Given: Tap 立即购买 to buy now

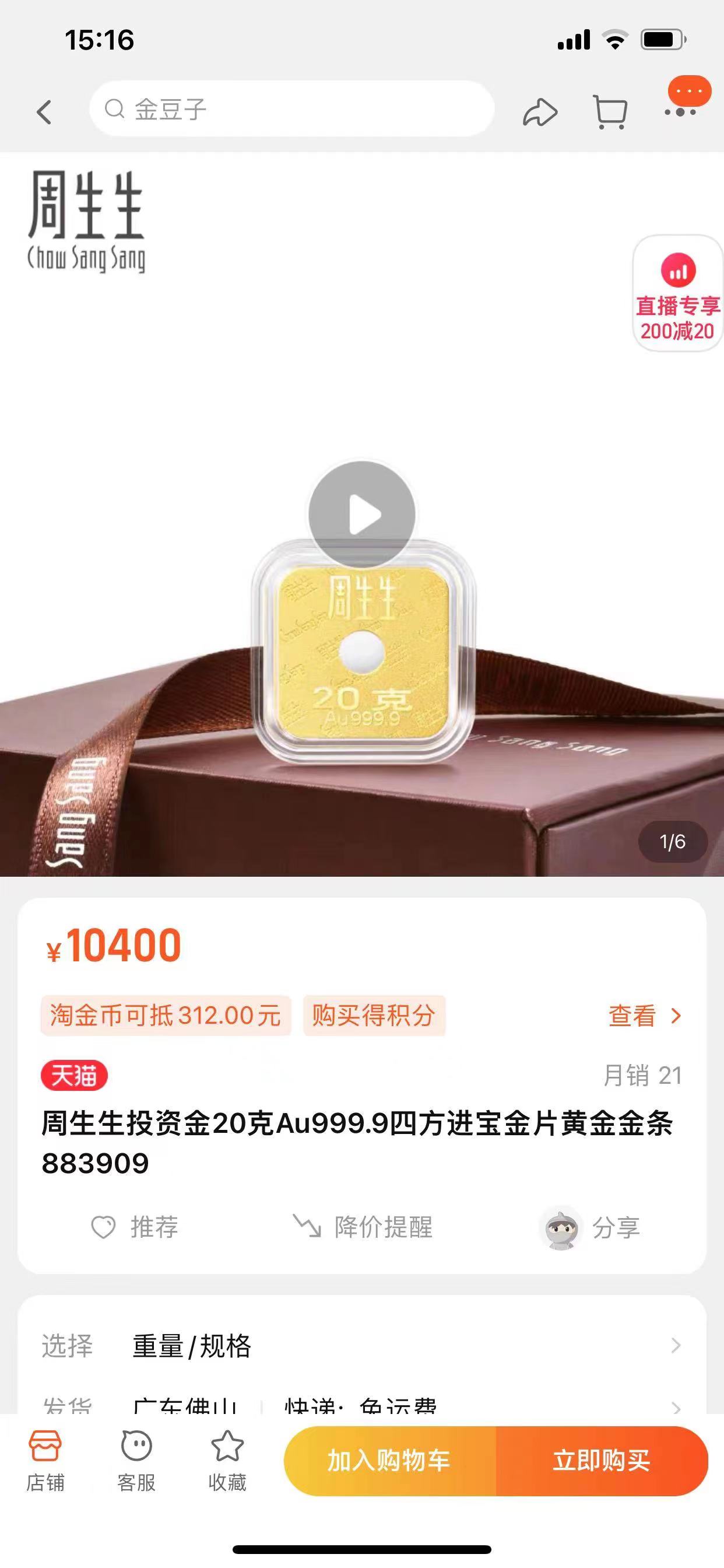Looking at the screenshot, I should click(x=602, y=1461).
